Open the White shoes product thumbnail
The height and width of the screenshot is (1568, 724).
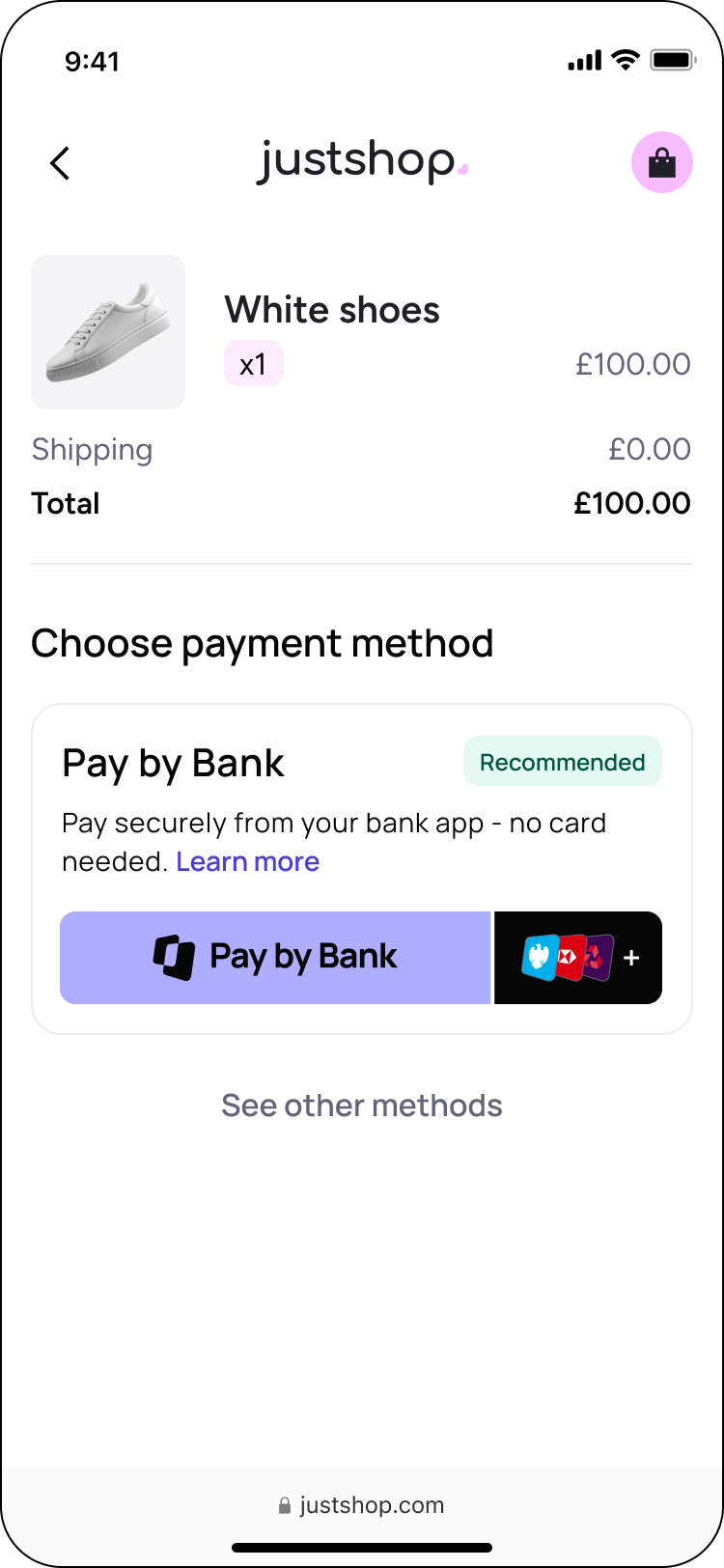108,332
